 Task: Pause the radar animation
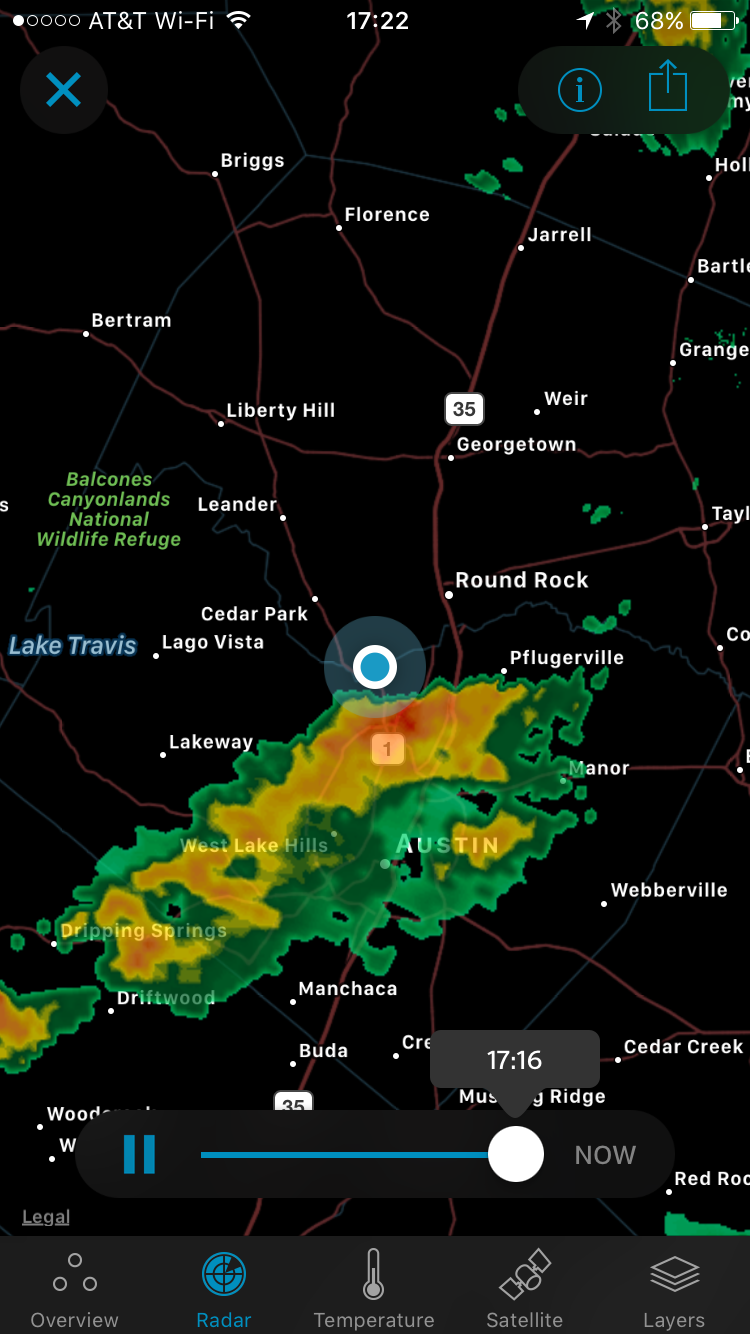pyautogui.click(x=139, y=1154)
